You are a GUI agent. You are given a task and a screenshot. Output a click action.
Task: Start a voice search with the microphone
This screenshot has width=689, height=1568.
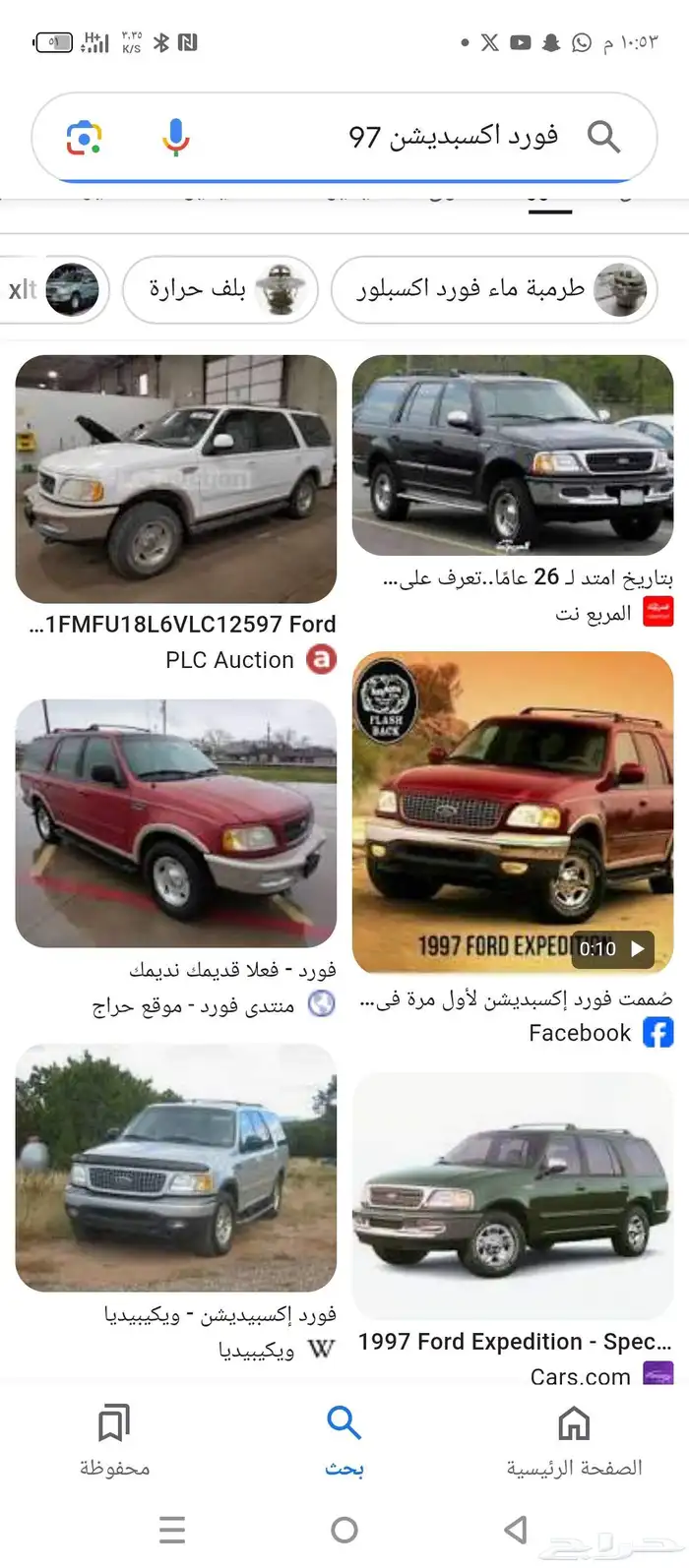(x=176, y=137)
